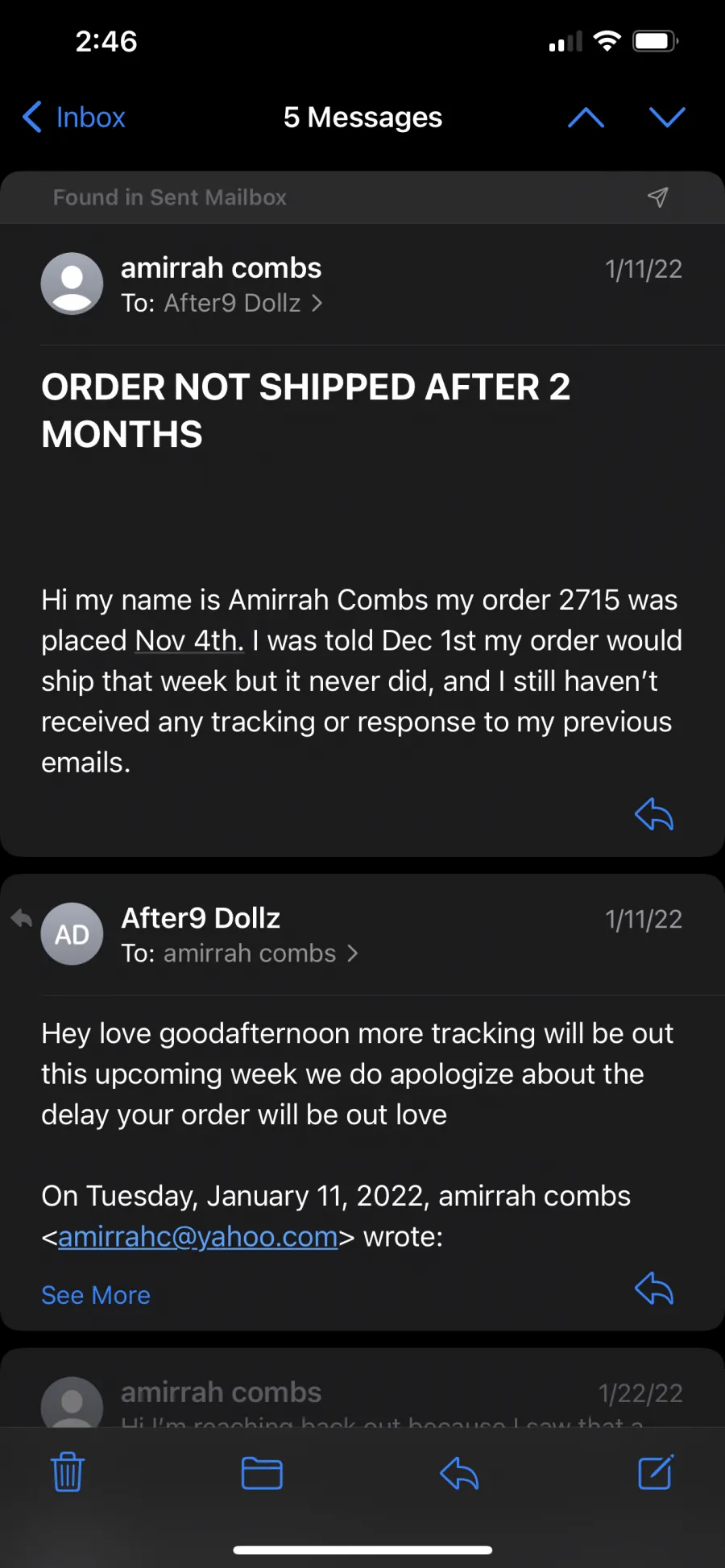Go back to Inbox

[x=74, y=118]
